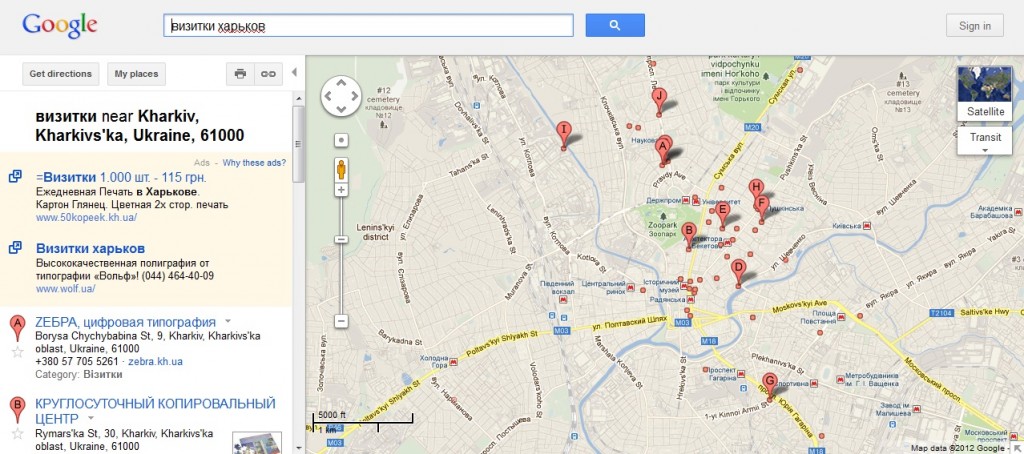
Task: Click the blue search magnifier button
Action: [x=615, y=26]
